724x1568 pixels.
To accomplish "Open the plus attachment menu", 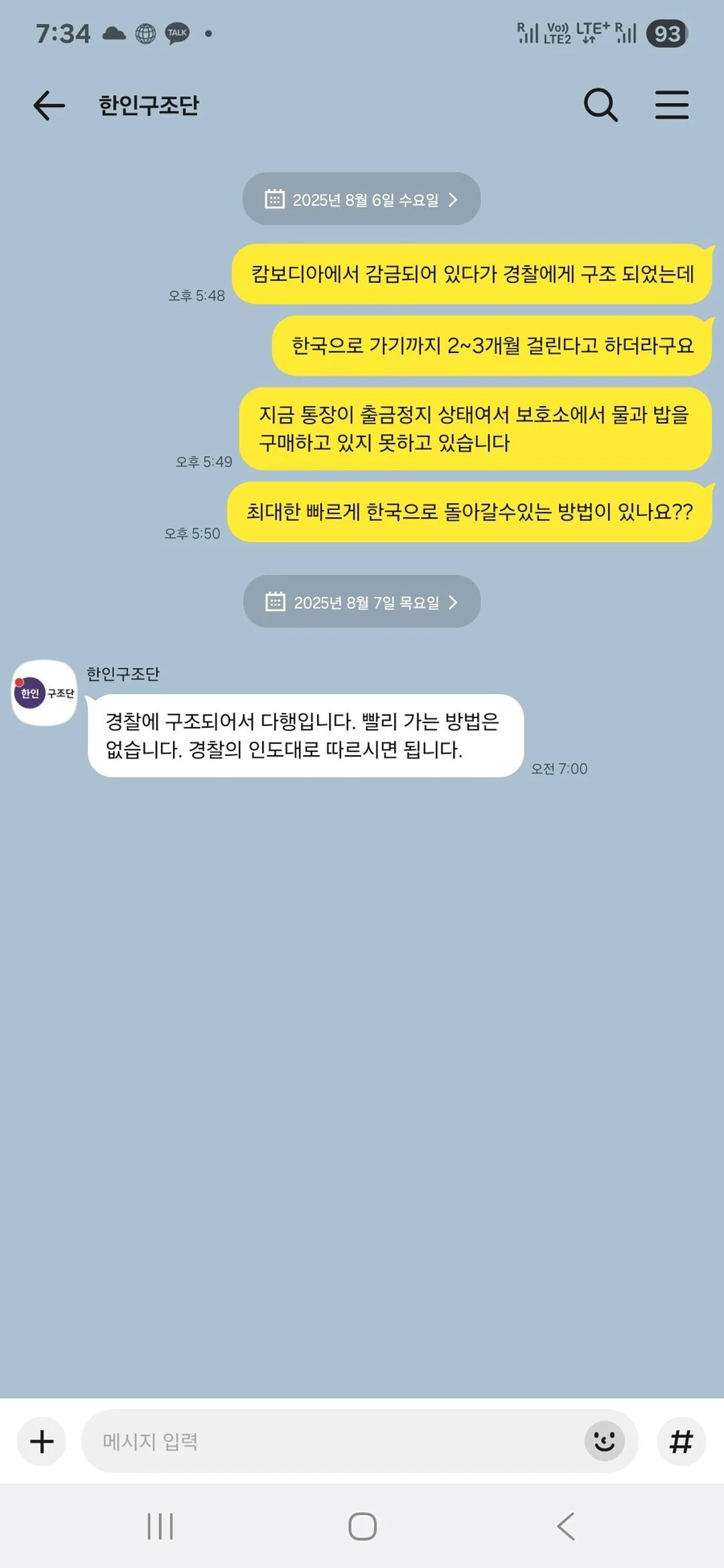I will (x=42, y=1442).
